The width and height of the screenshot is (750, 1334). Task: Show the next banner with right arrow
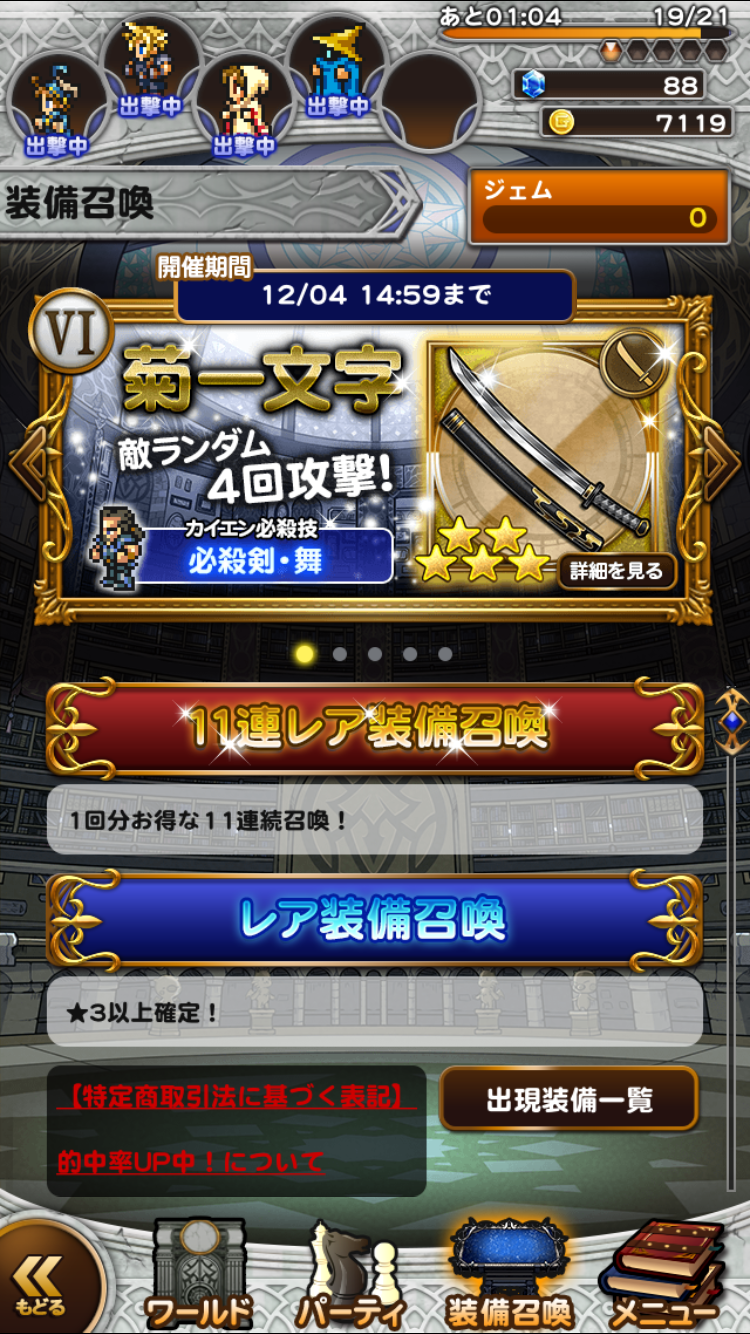pyautogui.click(x=723, y=461)
